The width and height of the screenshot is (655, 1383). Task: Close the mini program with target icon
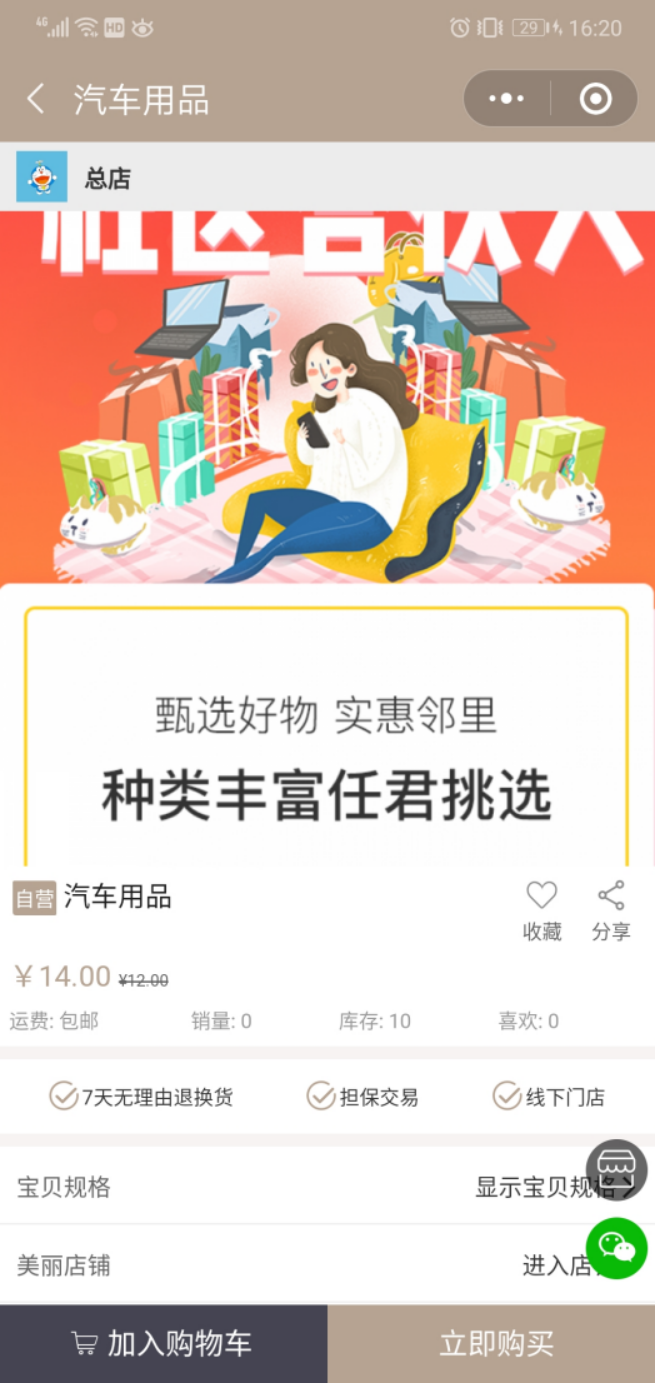(595, 99)
